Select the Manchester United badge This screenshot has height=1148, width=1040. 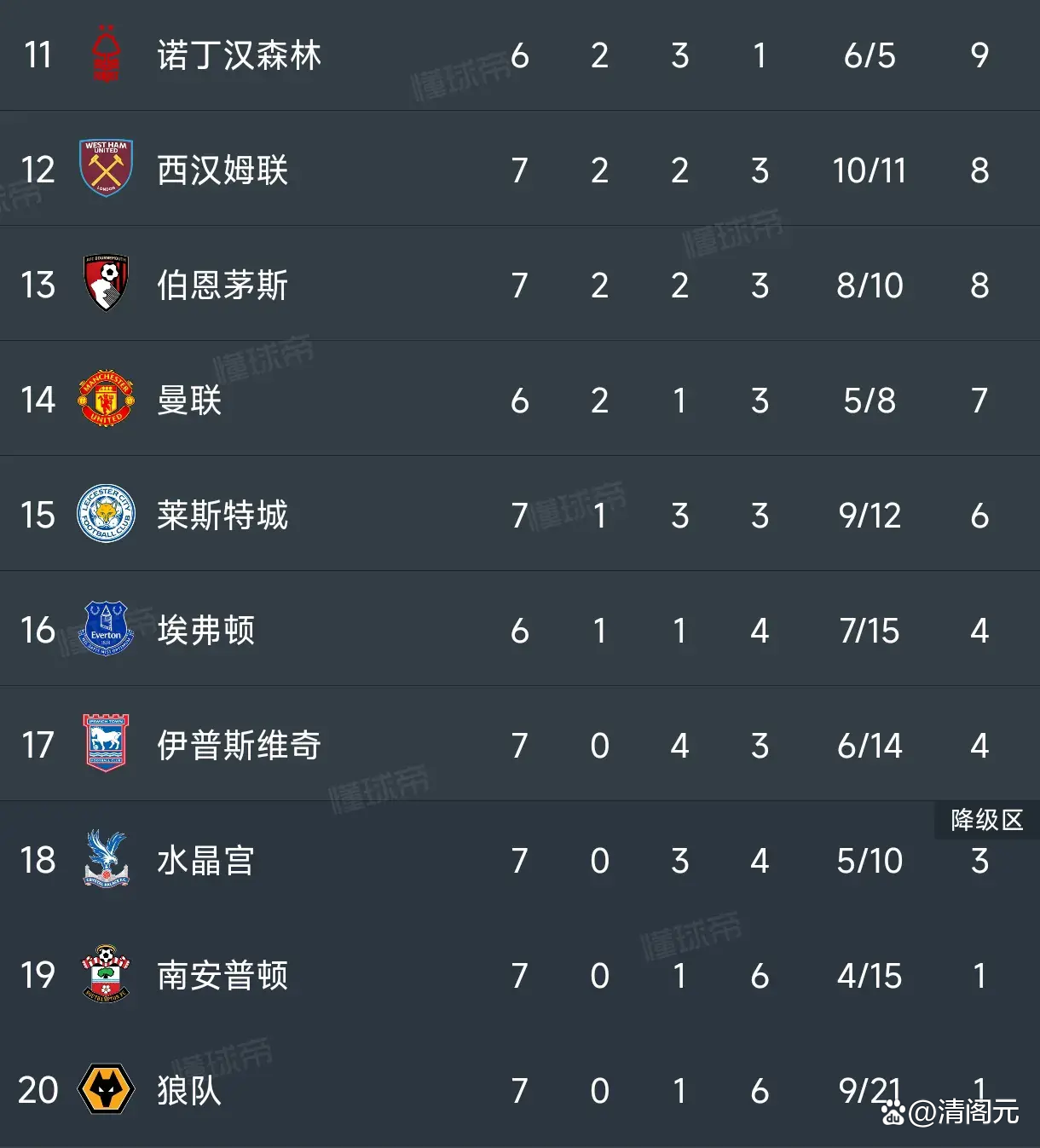coord(105,400)
